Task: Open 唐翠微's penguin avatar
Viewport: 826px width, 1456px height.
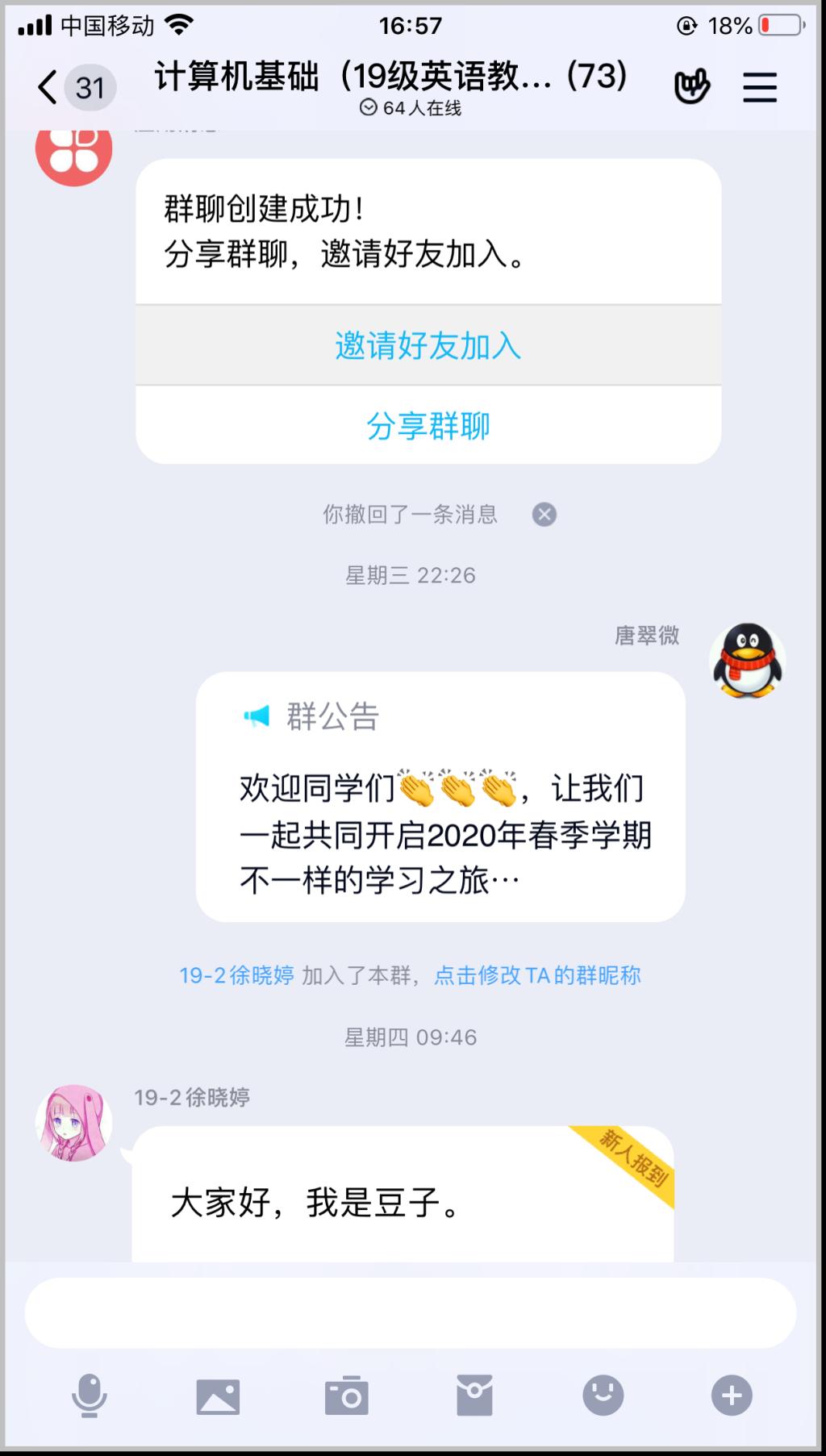Action: [x=747, y=661]
